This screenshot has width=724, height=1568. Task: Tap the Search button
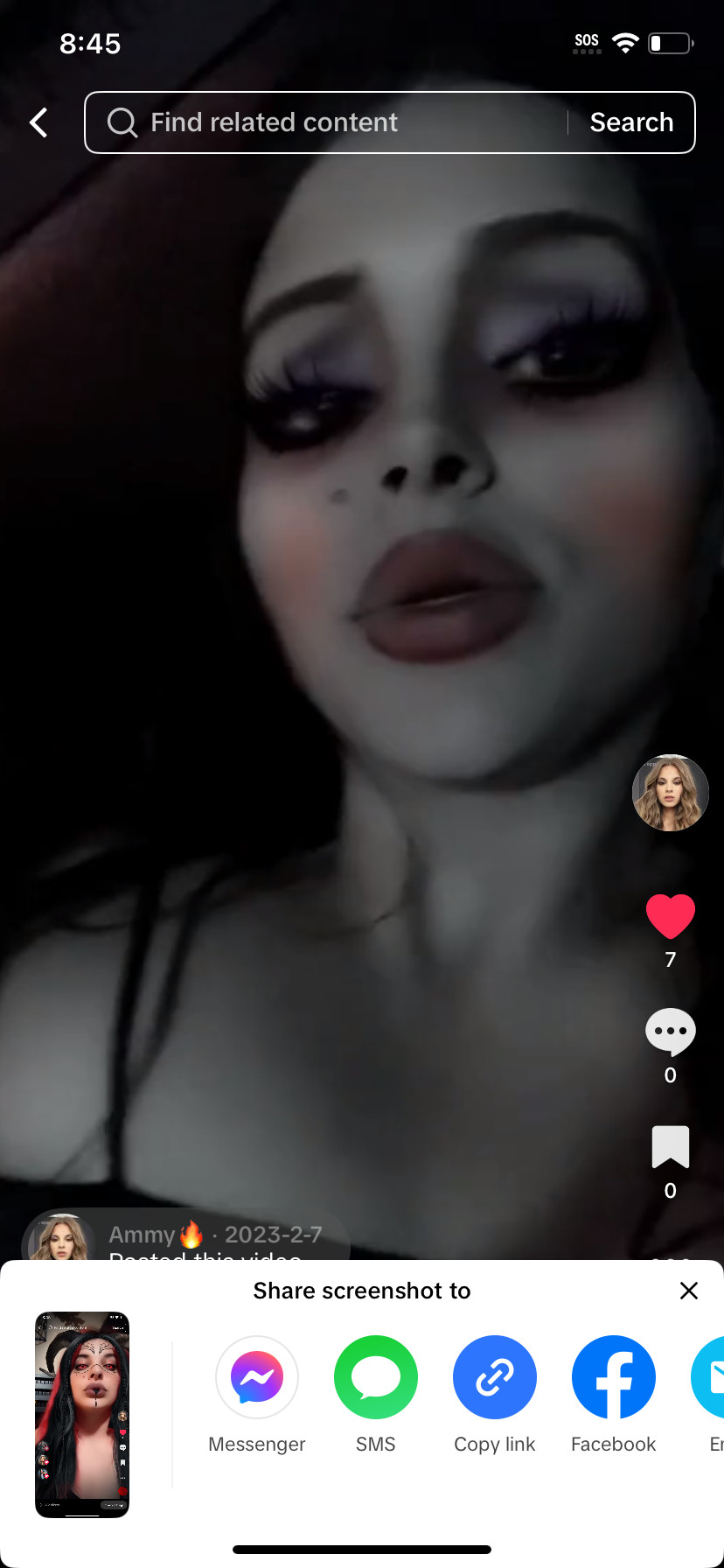click(x=631, y=122)
